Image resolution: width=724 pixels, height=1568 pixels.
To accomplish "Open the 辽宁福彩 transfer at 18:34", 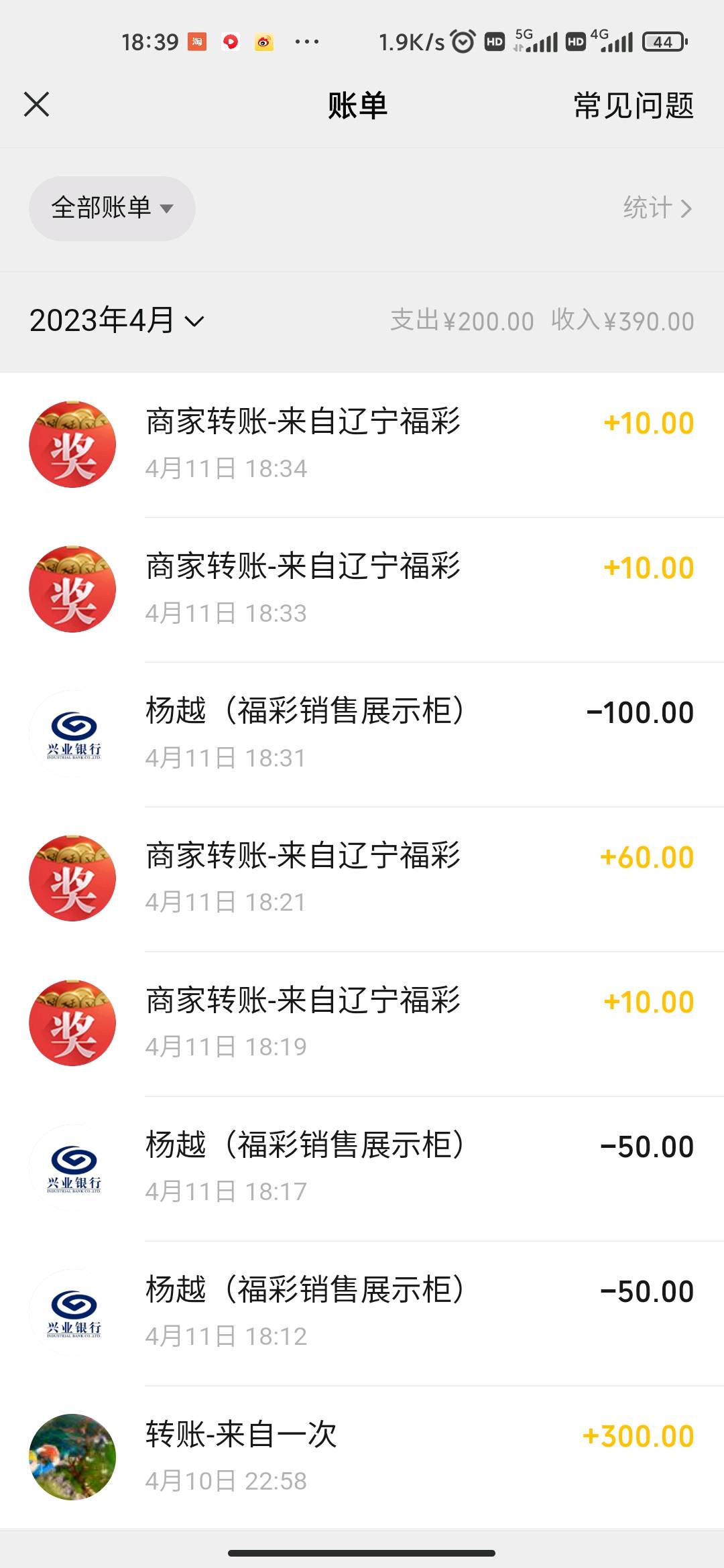I will coord(362,444).
